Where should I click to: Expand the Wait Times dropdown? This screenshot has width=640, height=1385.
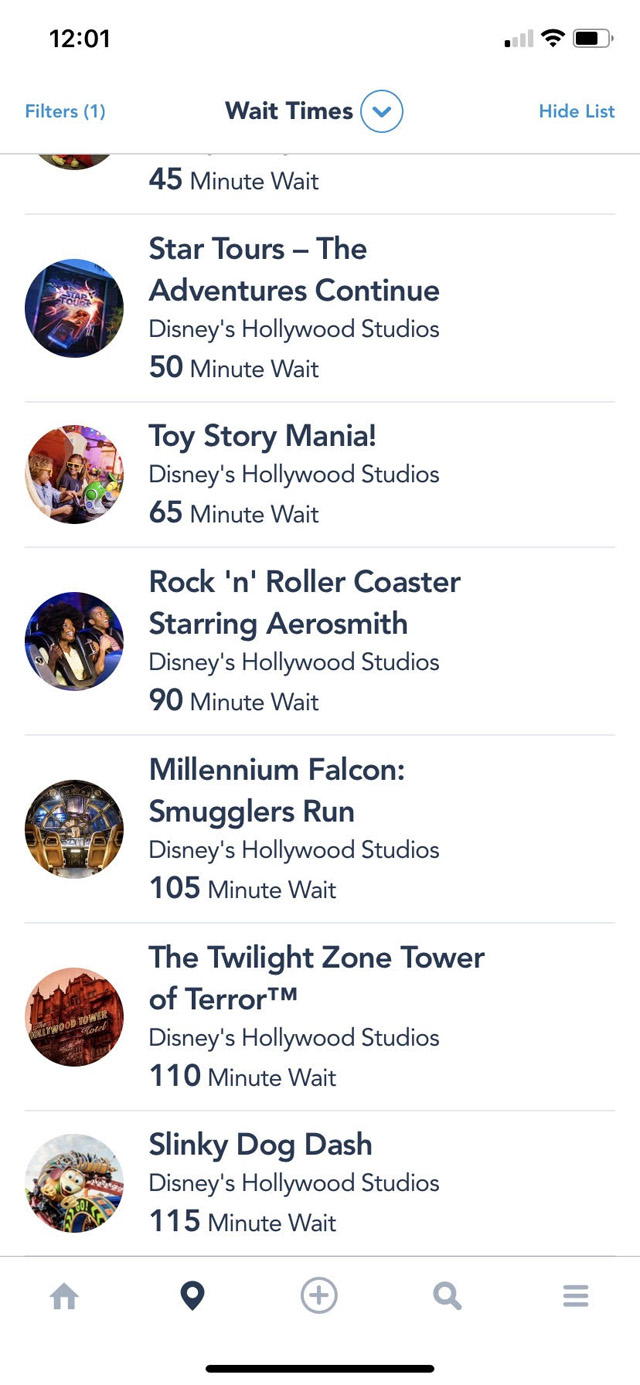click(381, 111)
